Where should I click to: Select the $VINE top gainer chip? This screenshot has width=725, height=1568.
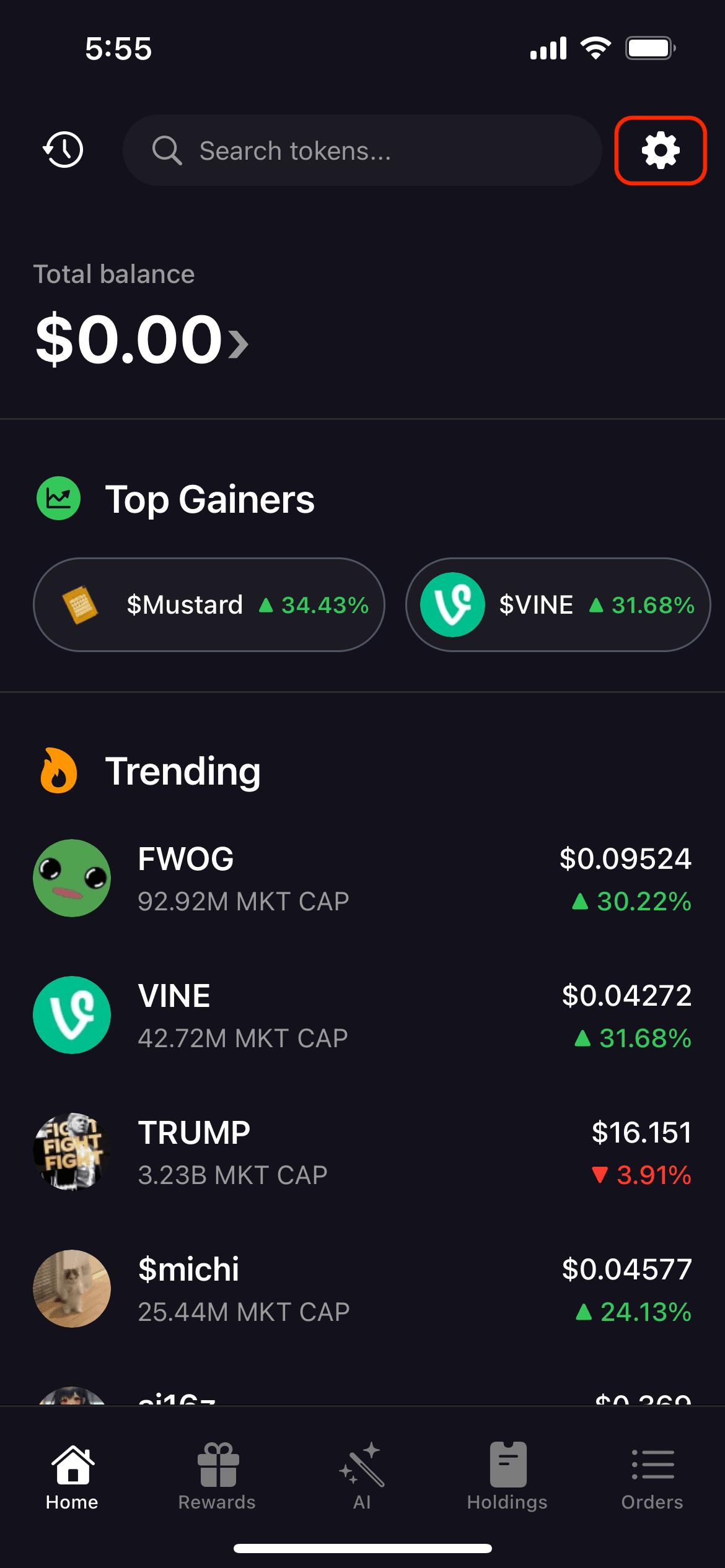(558, 604)
